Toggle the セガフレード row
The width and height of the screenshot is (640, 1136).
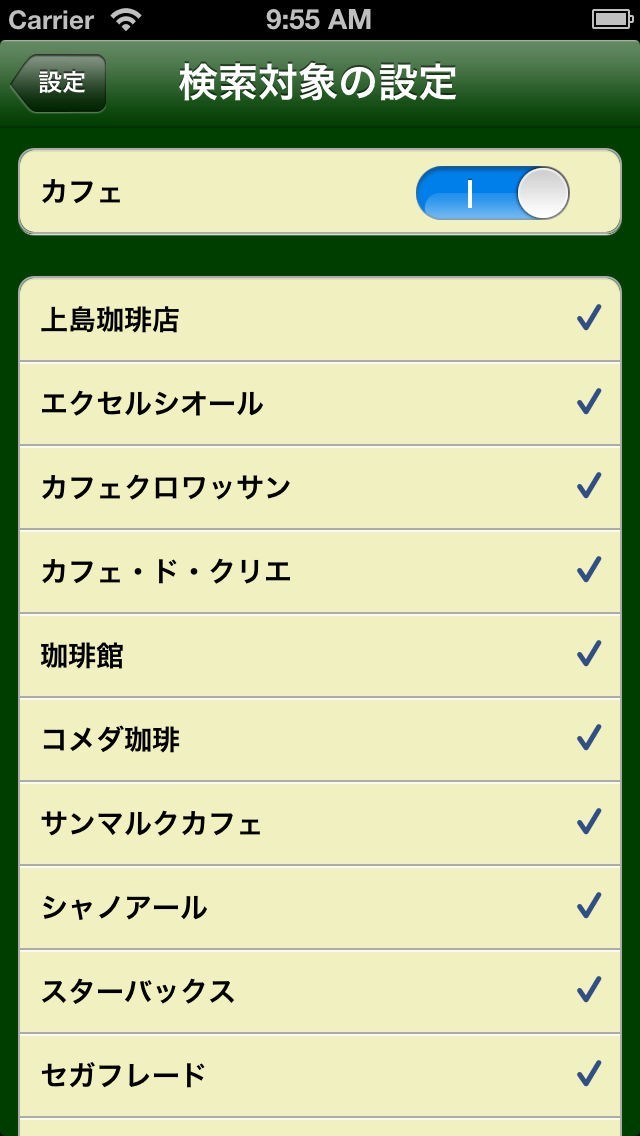(x=320, y=1076)
